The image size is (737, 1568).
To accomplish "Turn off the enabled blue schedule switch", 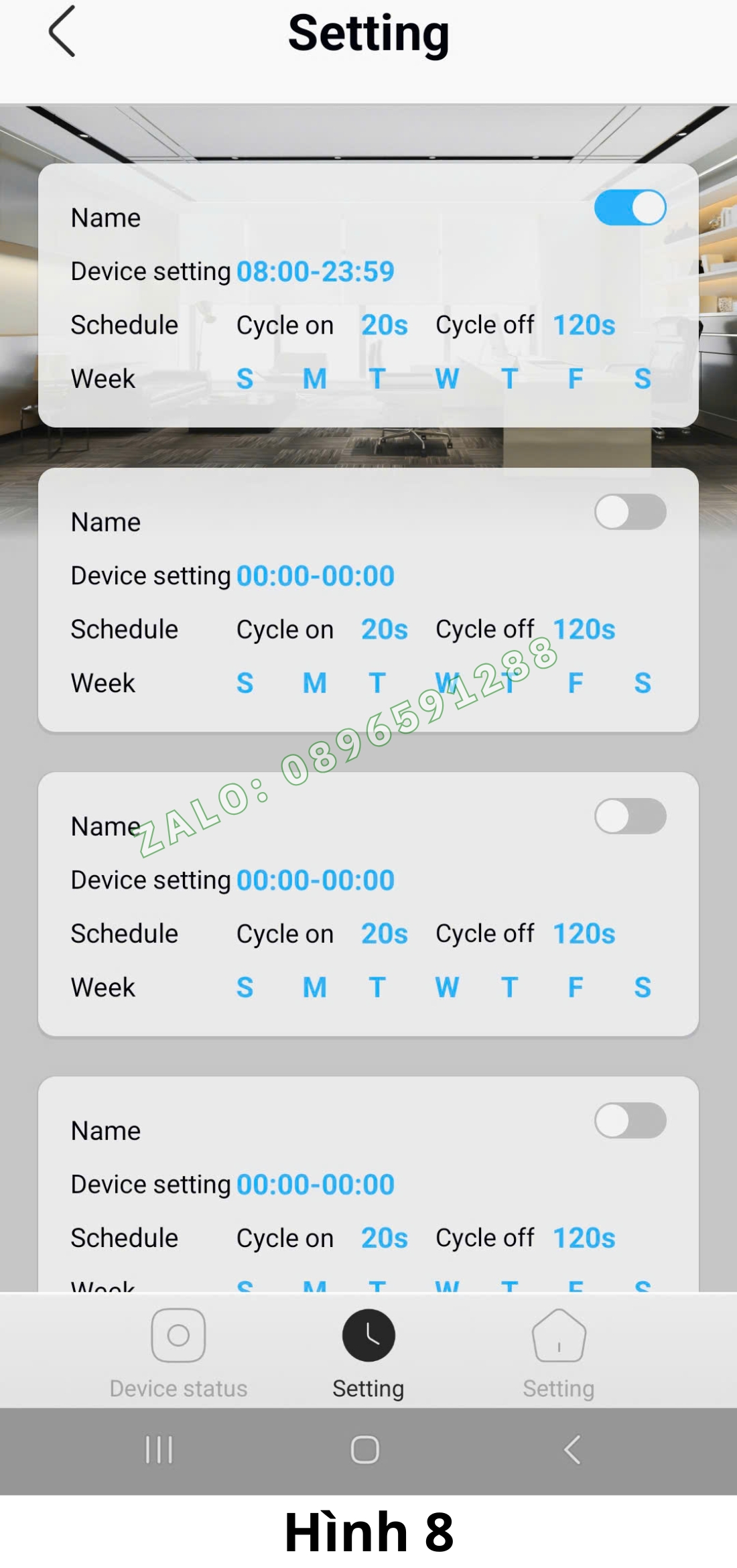I will pos(630,208).
